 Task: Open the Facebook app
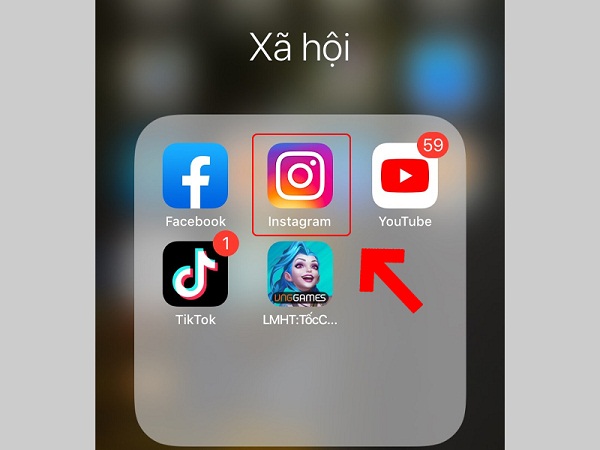tap(195, 176)
